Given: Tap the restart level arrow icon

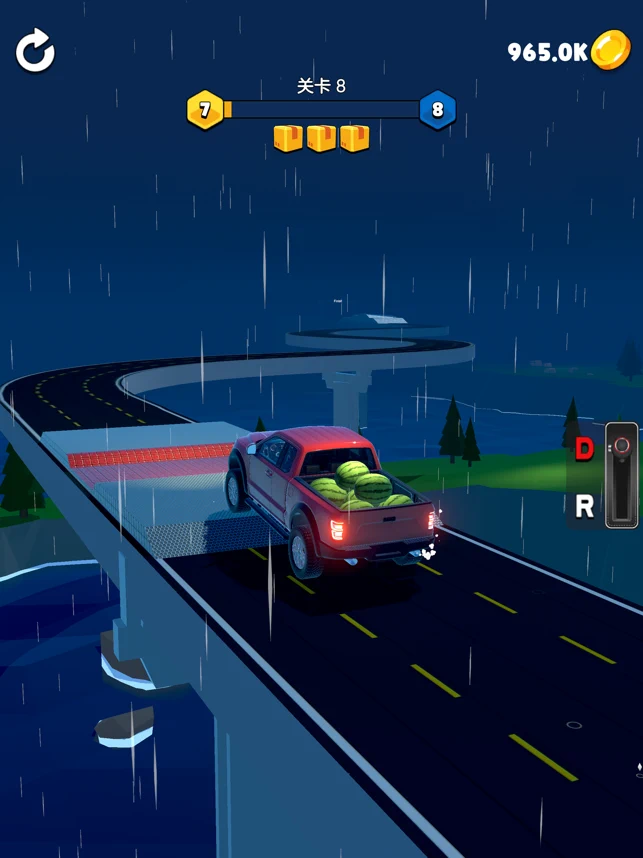Looking at the screenshot, I should pos(35,52).
